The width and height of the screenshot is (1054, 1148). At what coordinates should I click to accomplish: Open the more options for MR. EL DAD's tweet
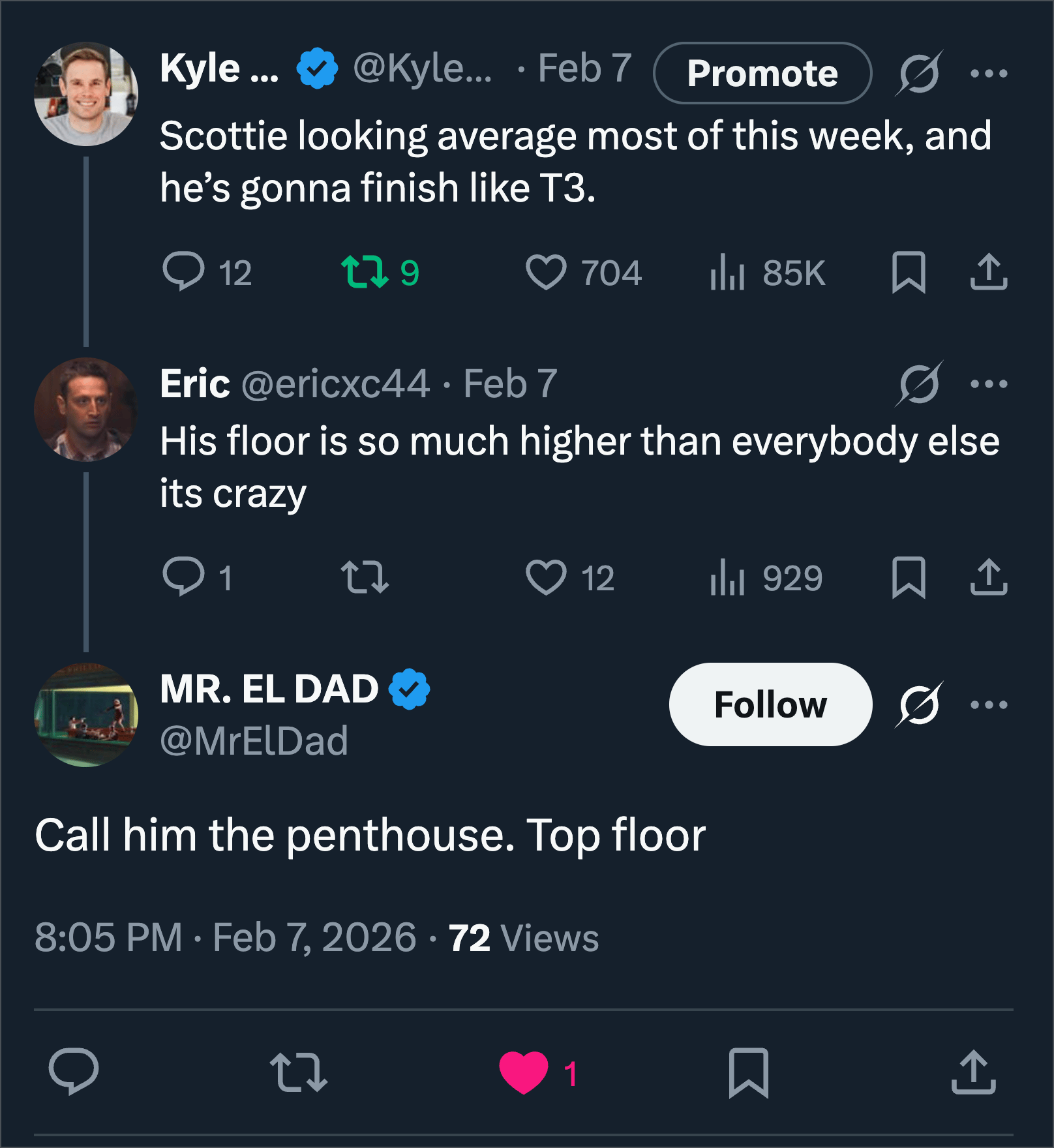(x=988, y=704)
